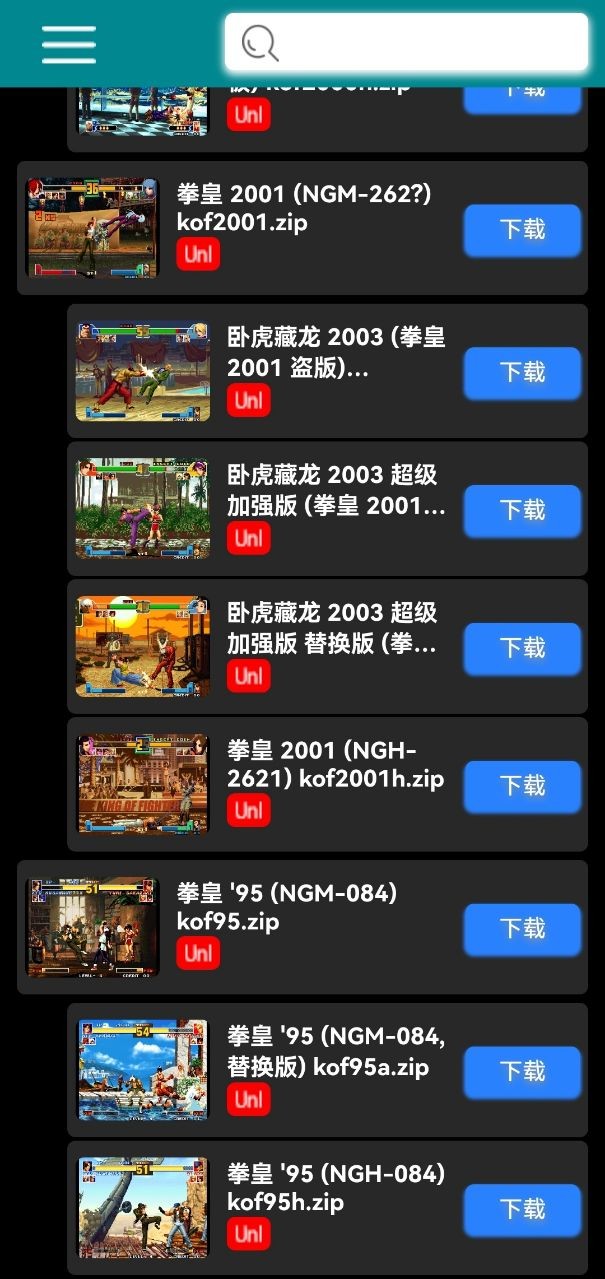Download kof95.zip (NGM-084)

pos(522,929)
